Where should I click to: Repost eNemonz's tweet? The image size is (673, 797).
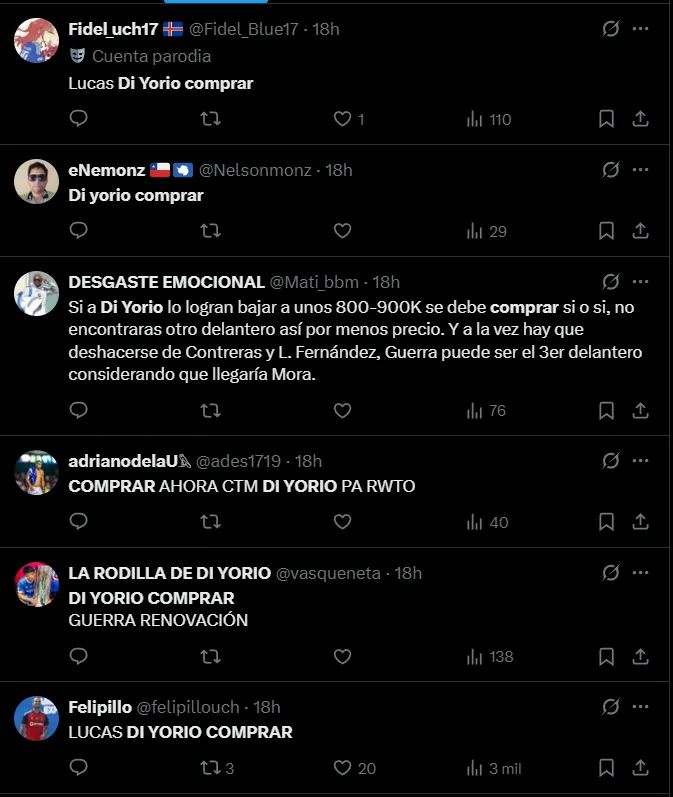point(211,231)
